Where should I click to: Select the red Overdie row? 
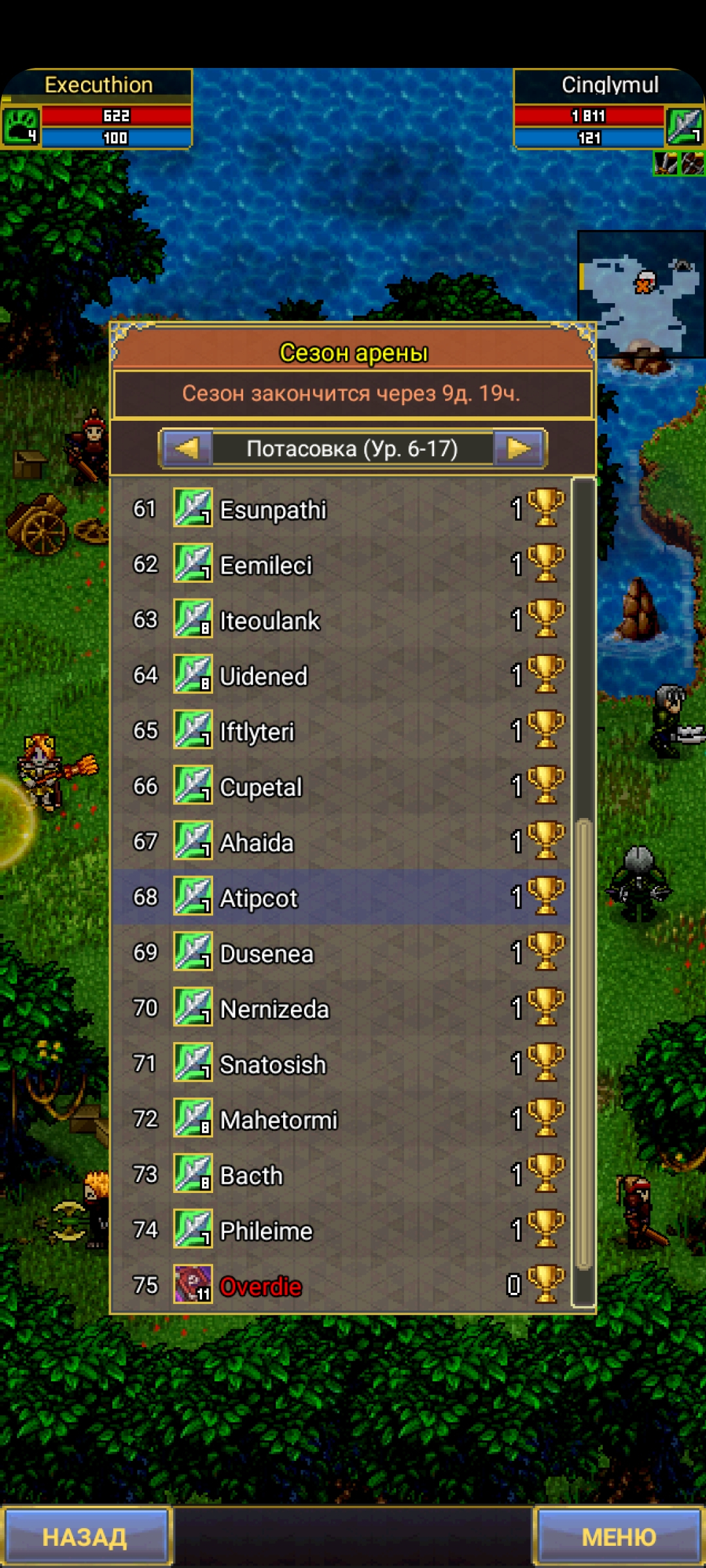341,1285
